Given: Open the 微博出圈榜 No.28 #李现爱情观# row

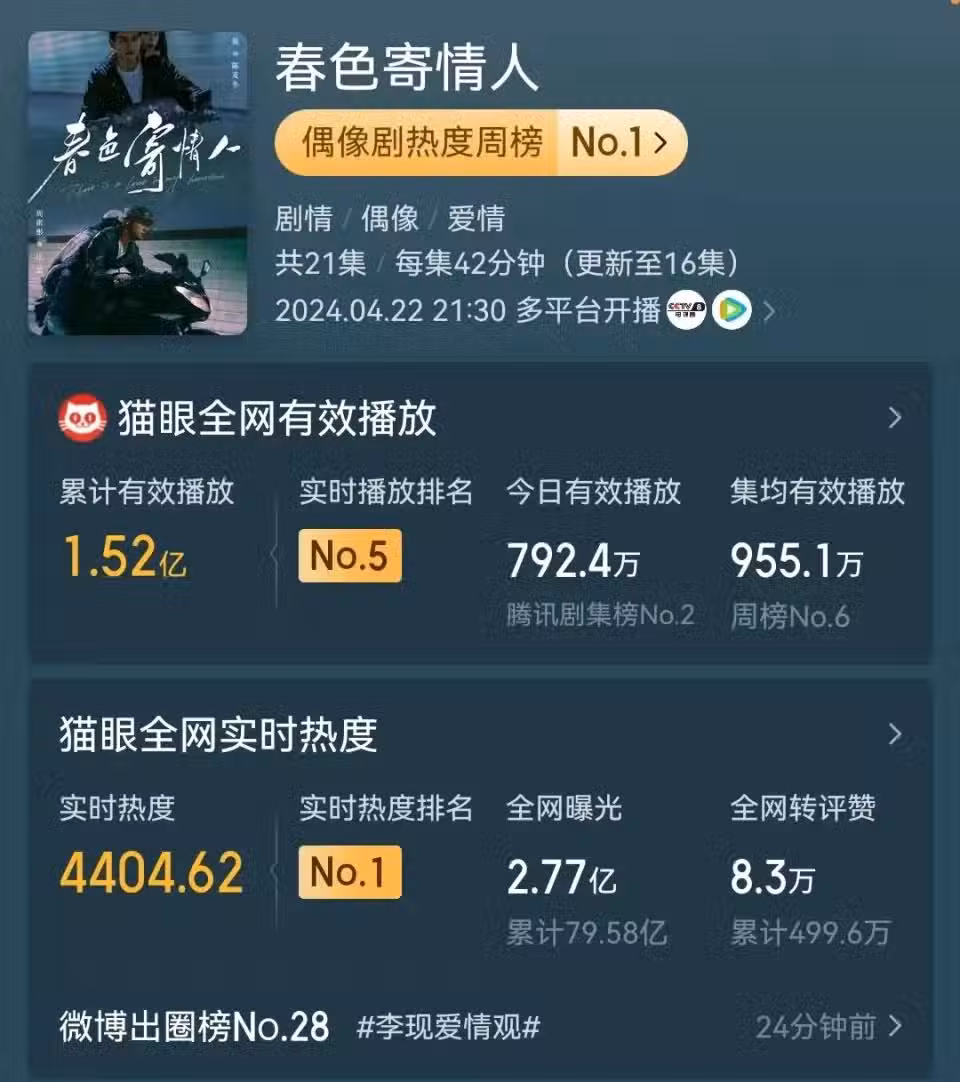Looking at the screenshot, I should (x=480, y=1026).
